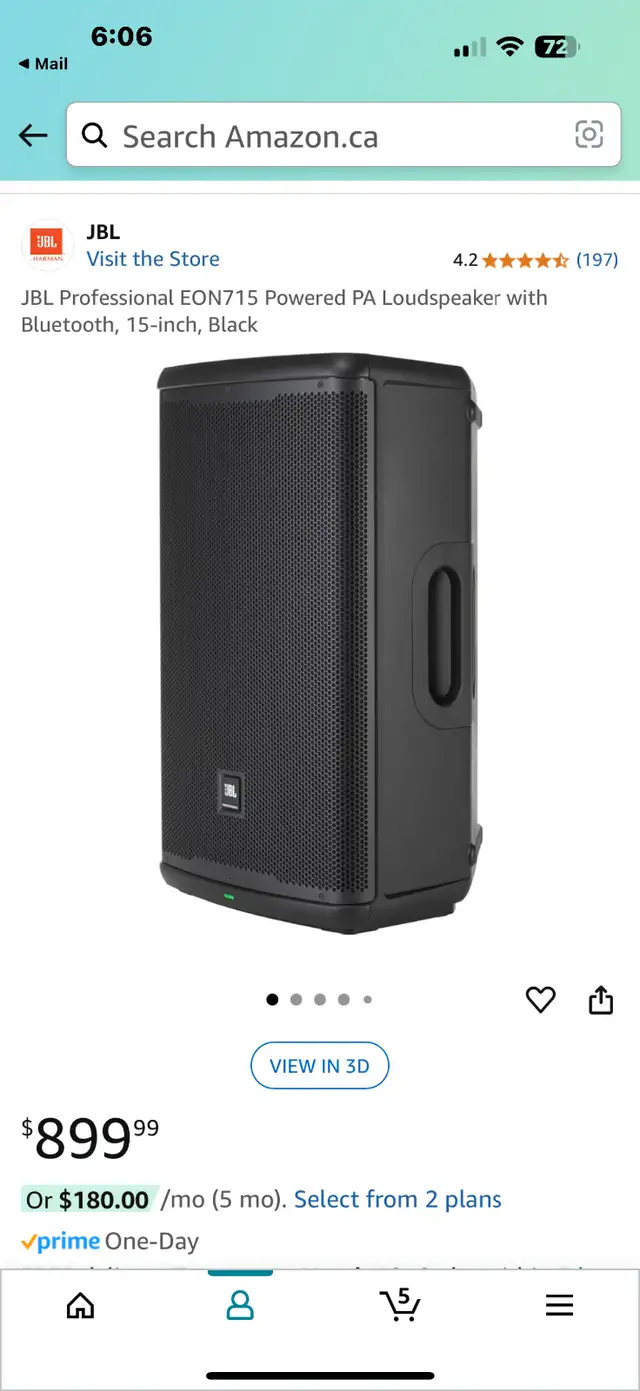Open the account profile tab

point(240,1305)
